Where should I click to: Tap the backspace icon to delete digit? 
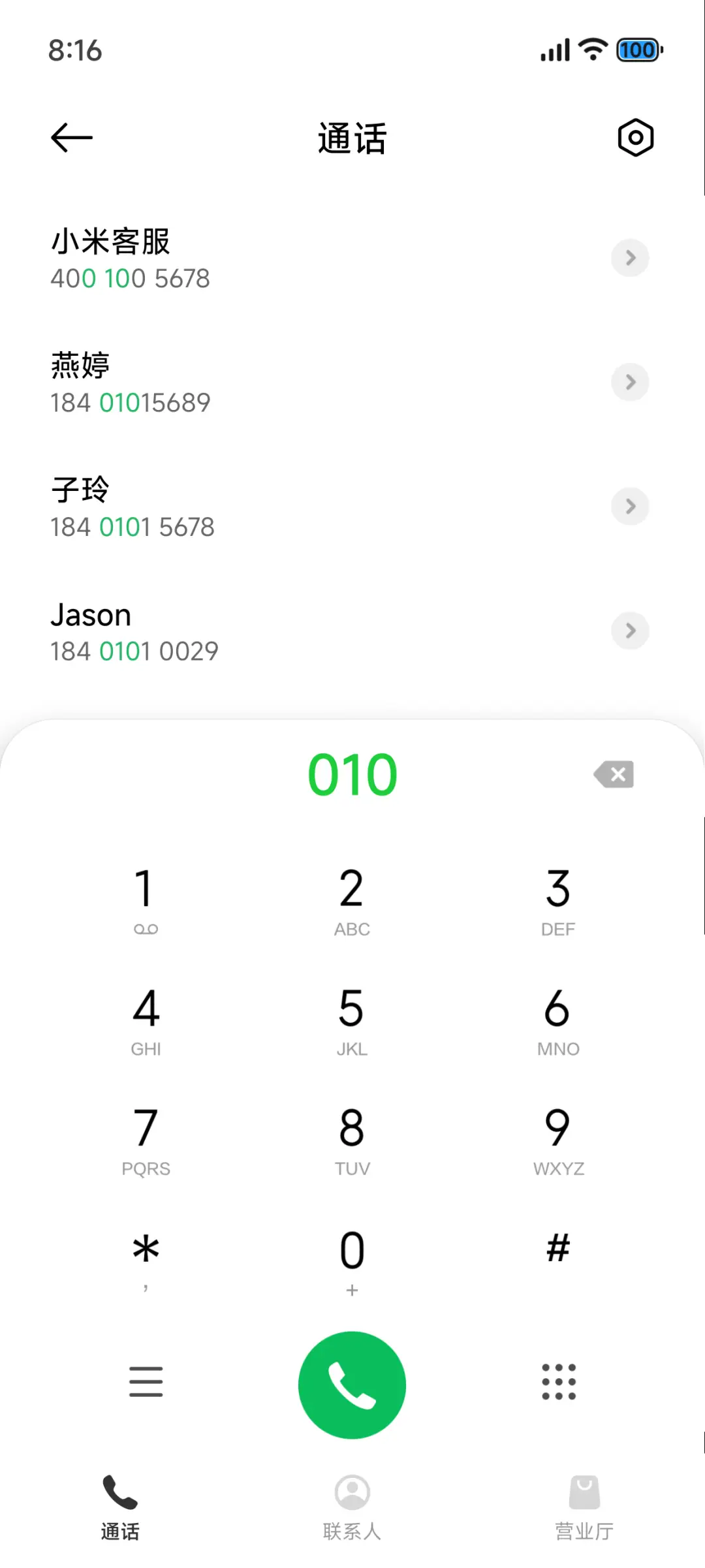coord(612,774)
